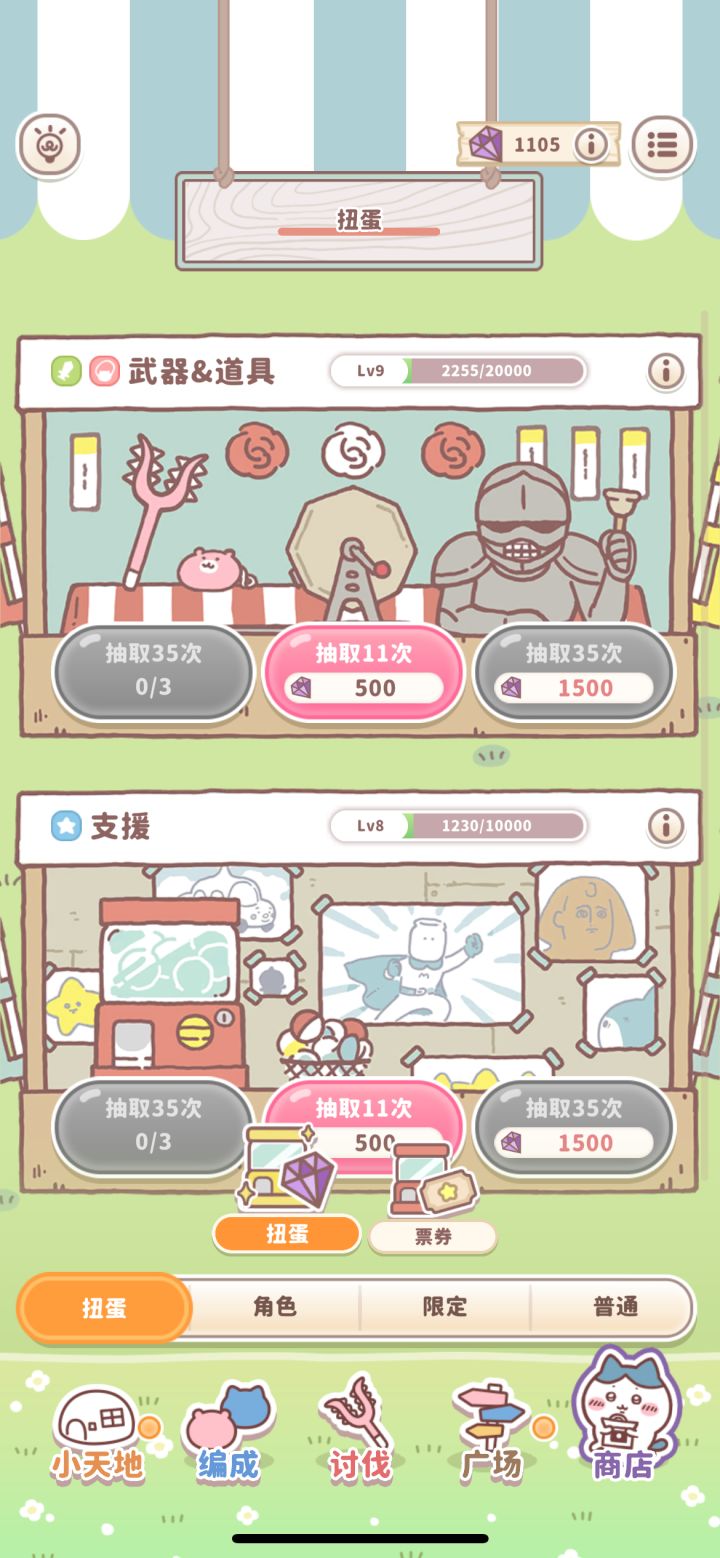Click the info icon beside the 1105 gem count

pos(590,144)
